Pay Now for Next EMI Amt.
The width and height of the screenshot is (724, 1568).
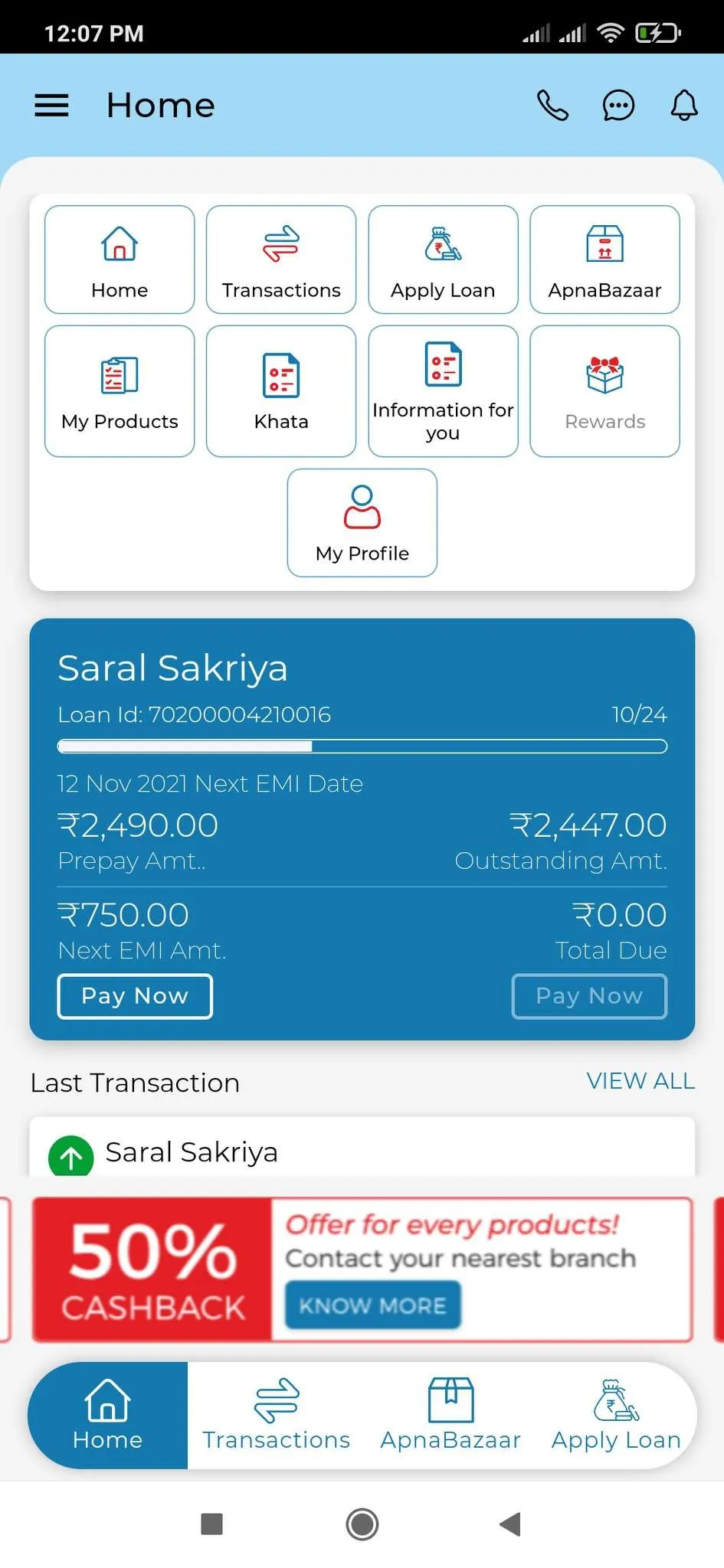tap(135, 996)
